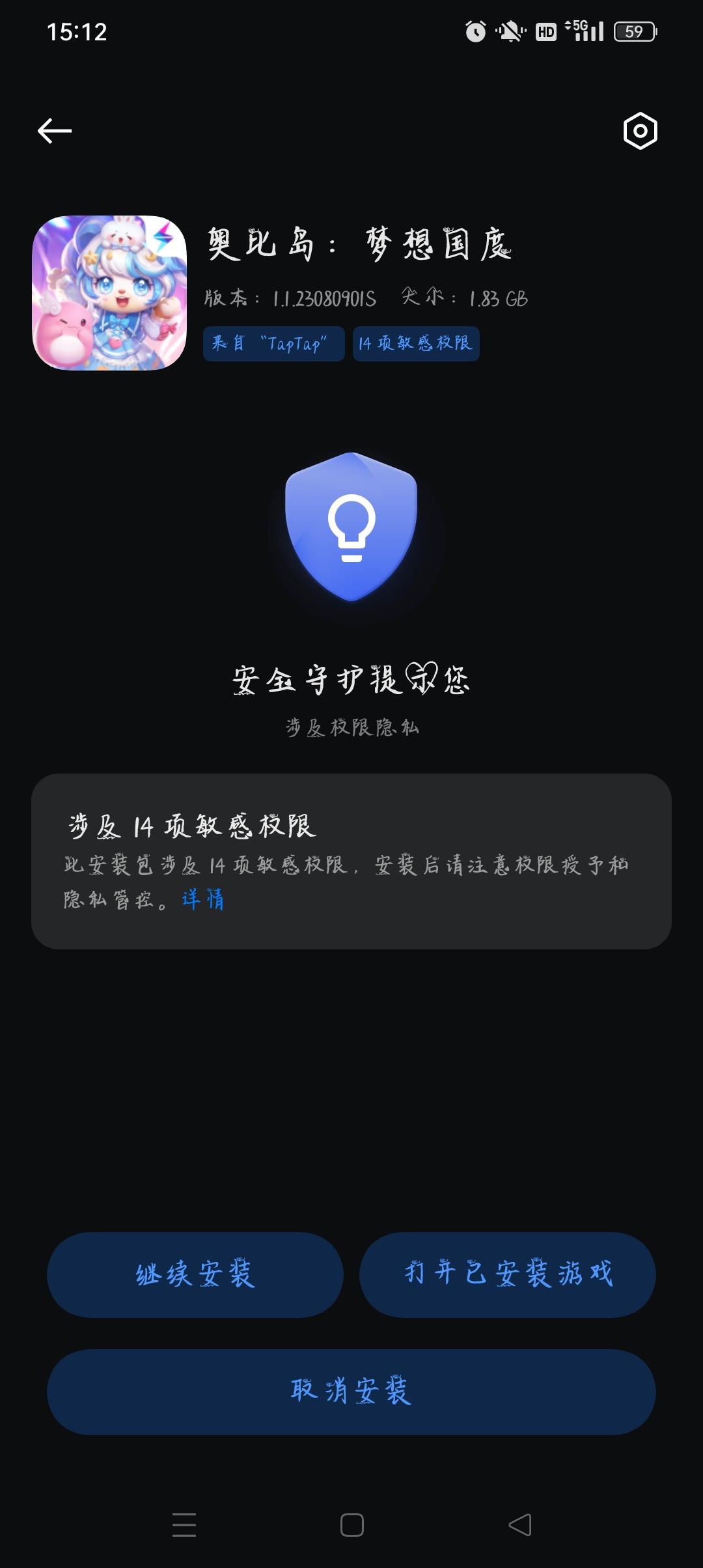
Task: Tap the battery level indicator
Action: (x=632, y=33)
